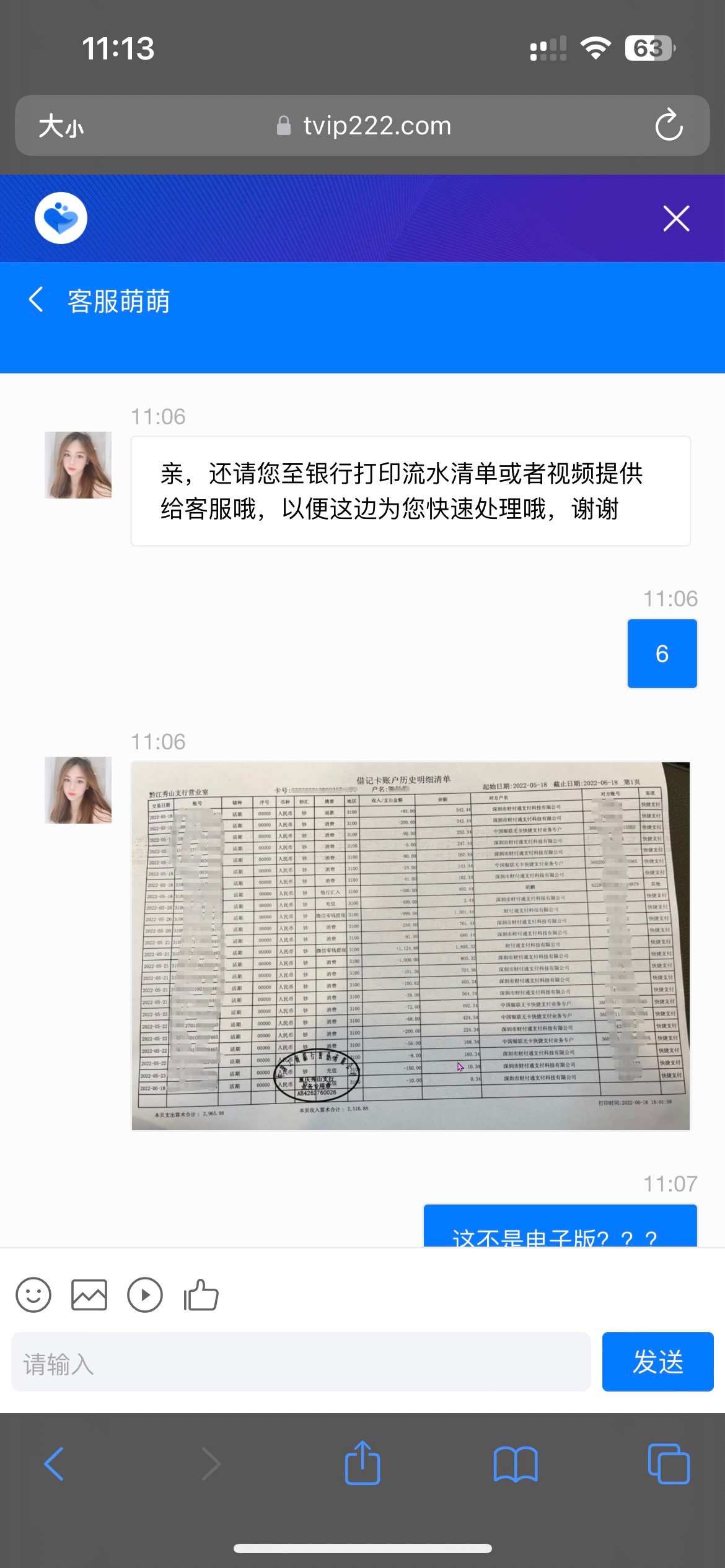Go back using the chevron beside 客服萌萌
The height and width of the screenshot is (1568, 725).
pos(35,300)
